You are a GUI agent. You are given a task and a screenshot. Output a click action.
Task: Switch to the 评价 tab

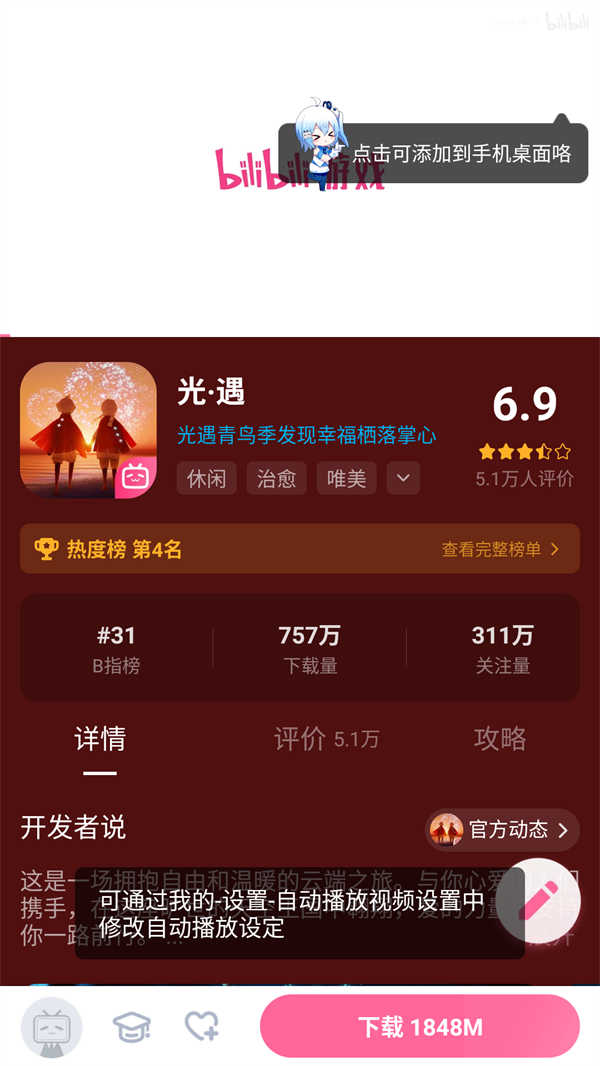pyautogui.click(x=326, y=739)
